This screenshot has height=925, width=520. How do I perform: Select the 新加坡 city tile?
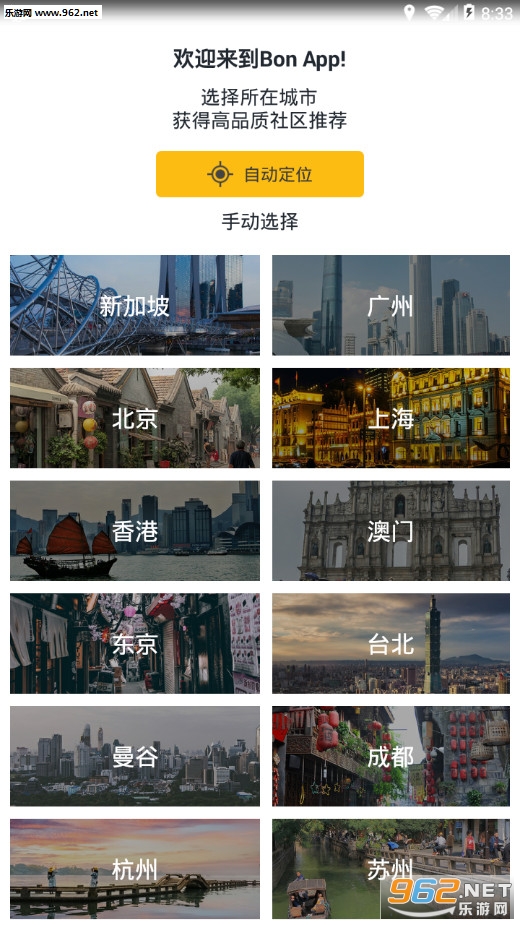pos(135,305)
